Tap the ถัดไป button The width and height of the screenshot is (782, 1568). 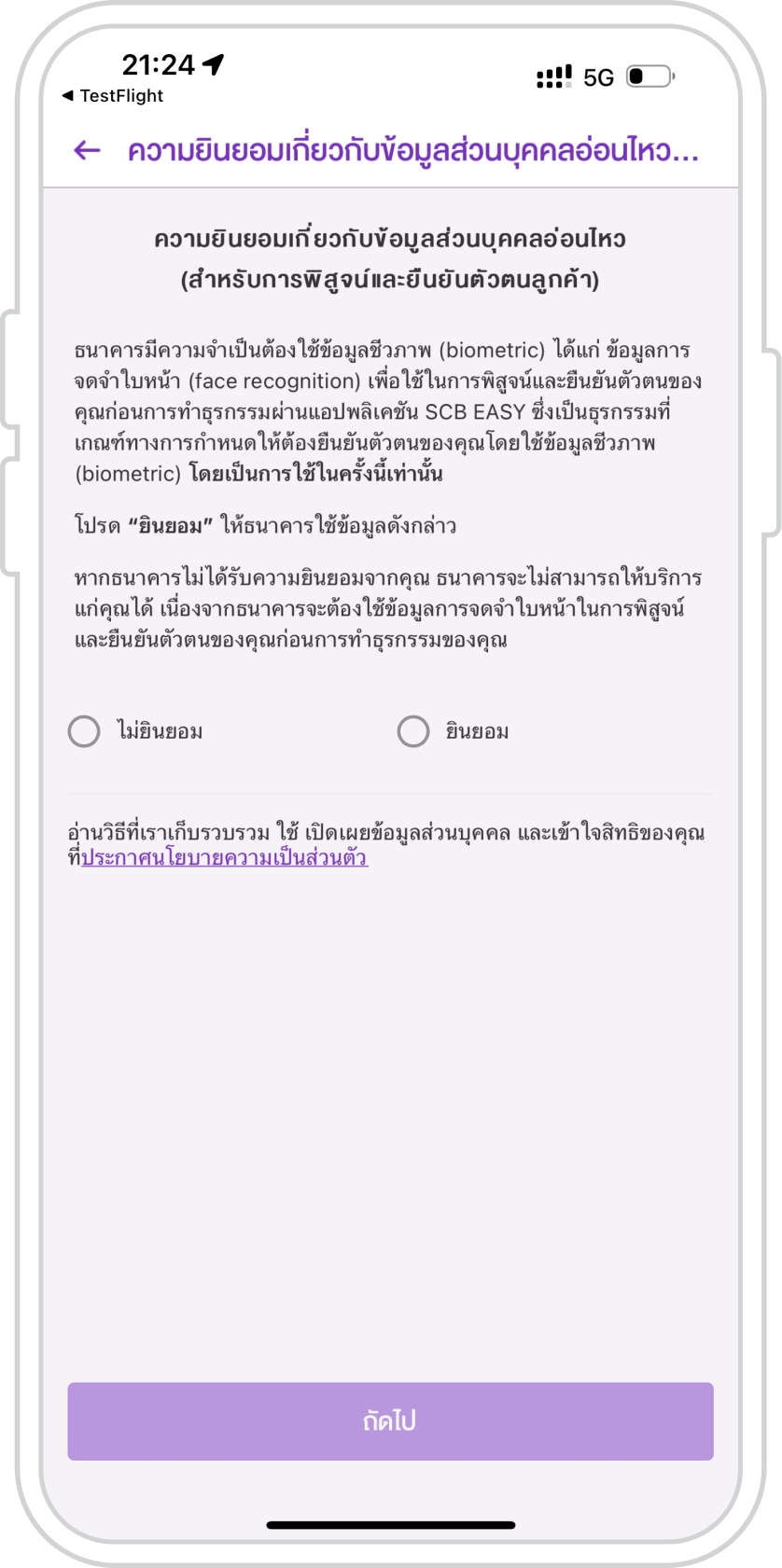point(390,1421)
